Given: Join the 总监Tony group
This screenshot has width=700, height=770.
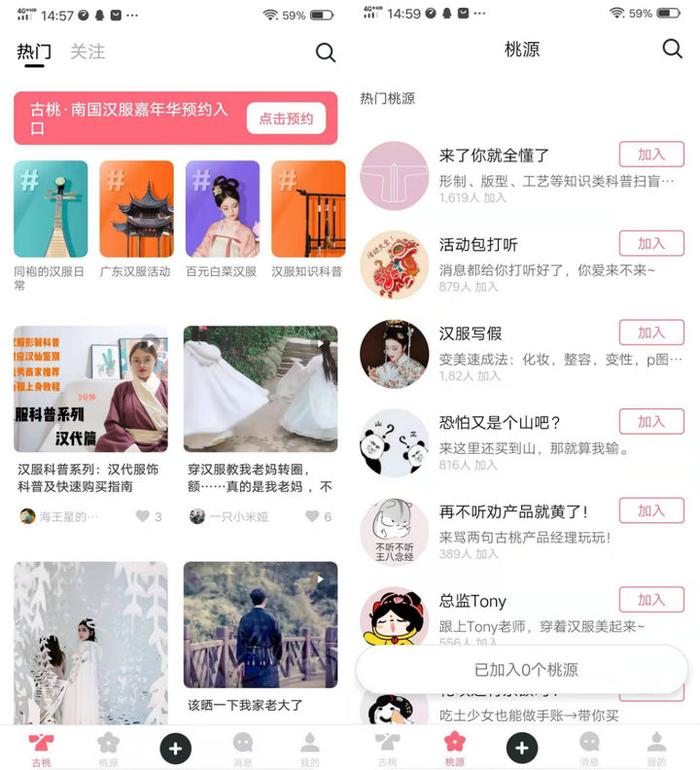Looking at the screenshot, I should tap(651, 599).
